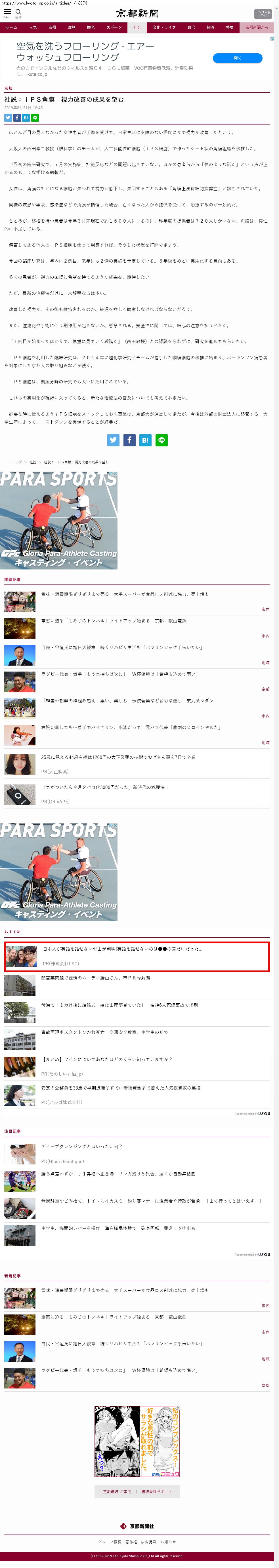Tap the 開く button on the flooring ad
The image size is (279, 1568).
click(238, 58)
